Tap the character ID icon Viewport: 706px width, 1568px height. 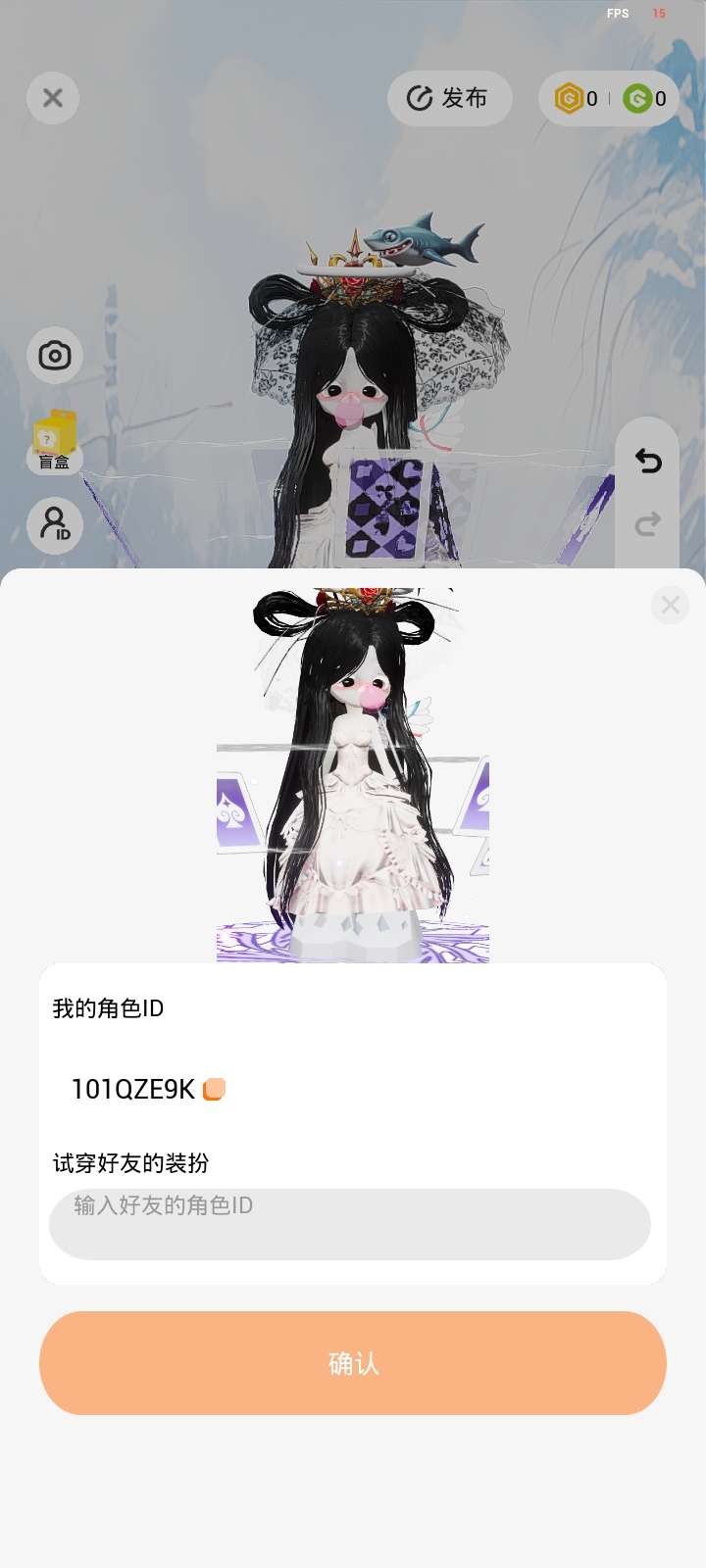pos(55,525)
